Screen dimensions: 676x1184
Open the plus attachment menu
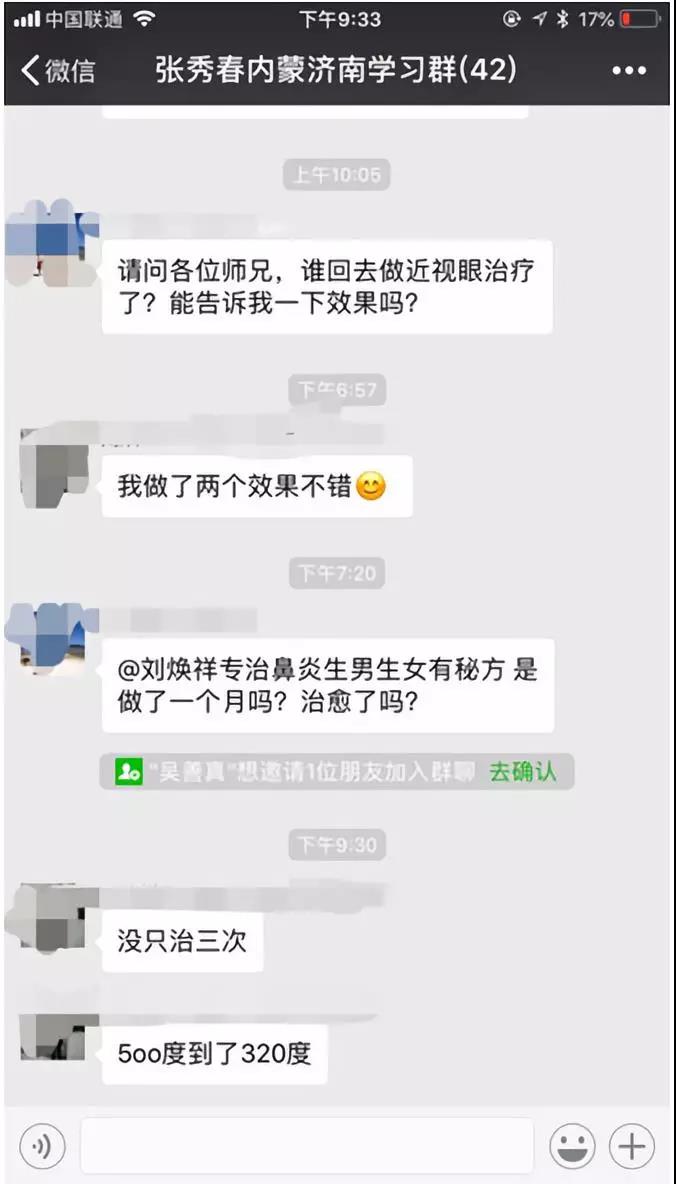tap(631, 1146)
